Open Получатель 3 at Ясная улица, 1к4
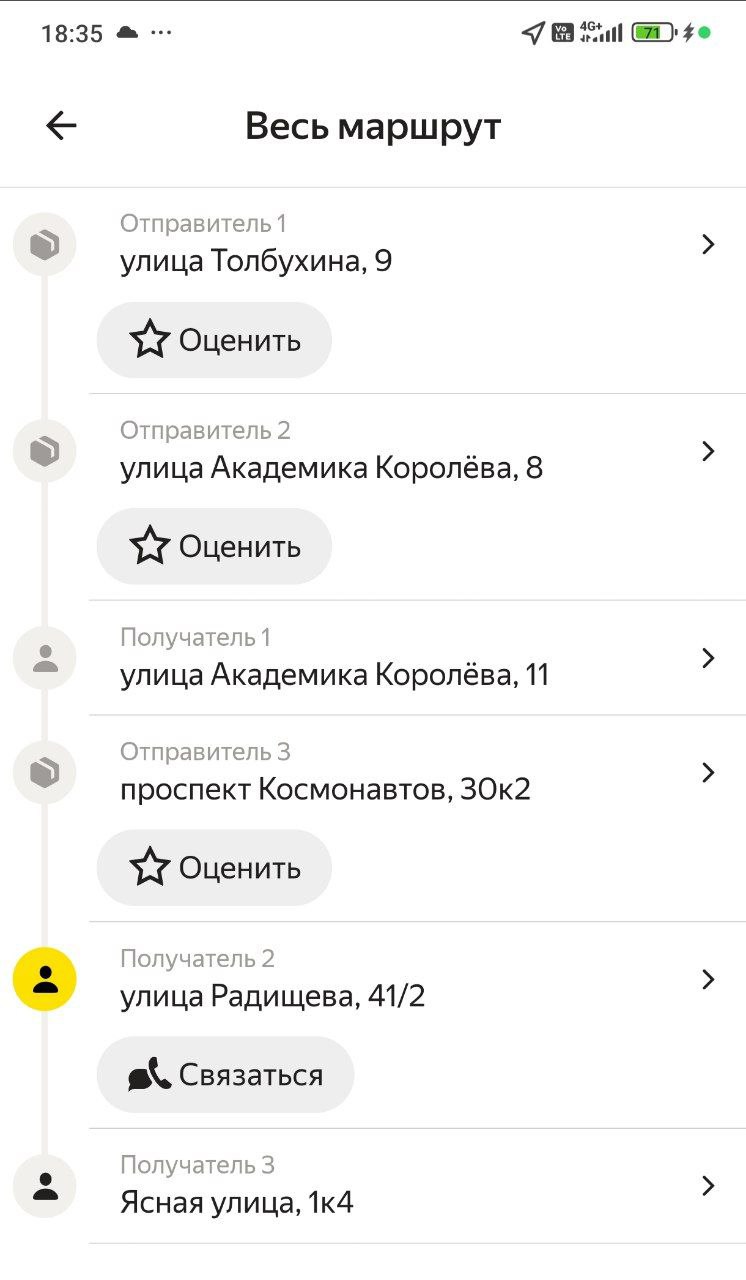 point(400,1186)
